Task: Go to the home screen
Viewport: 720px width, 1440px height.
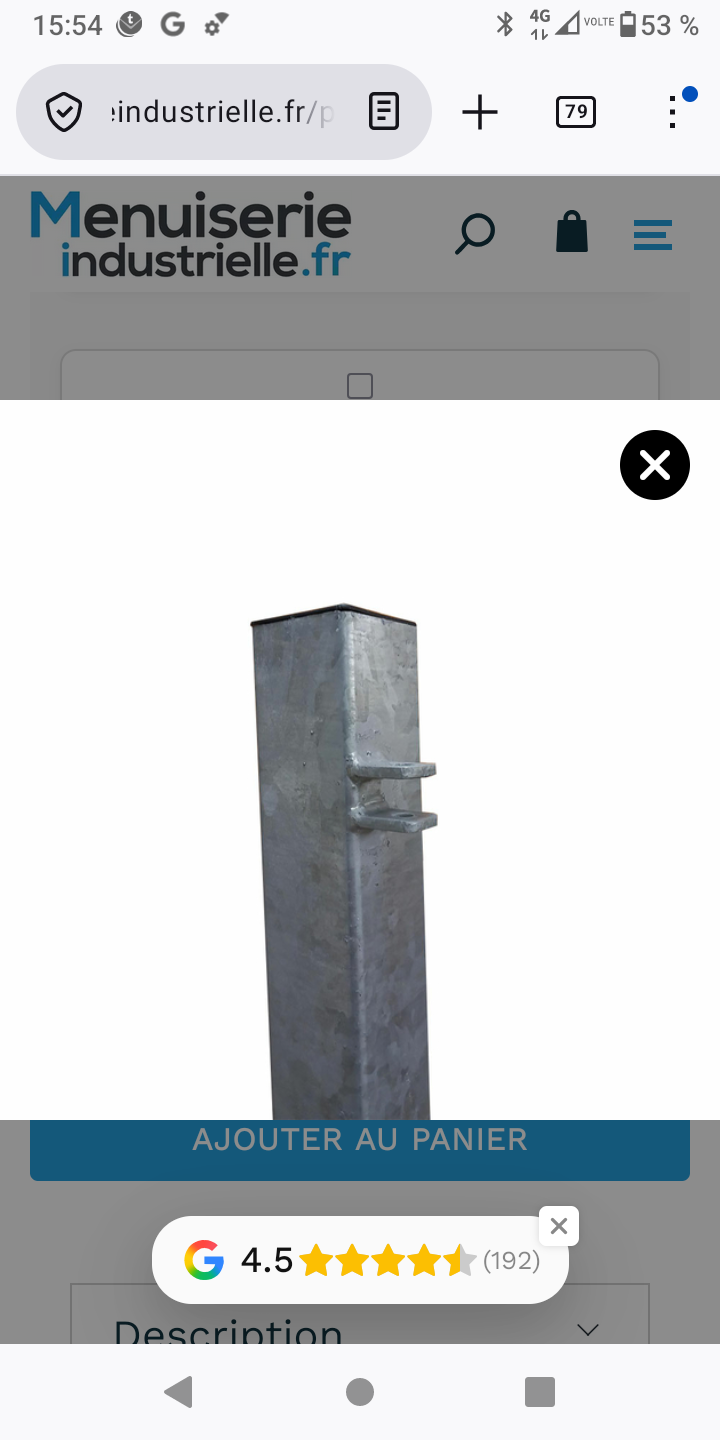Action: click(x=360, y=1392)
